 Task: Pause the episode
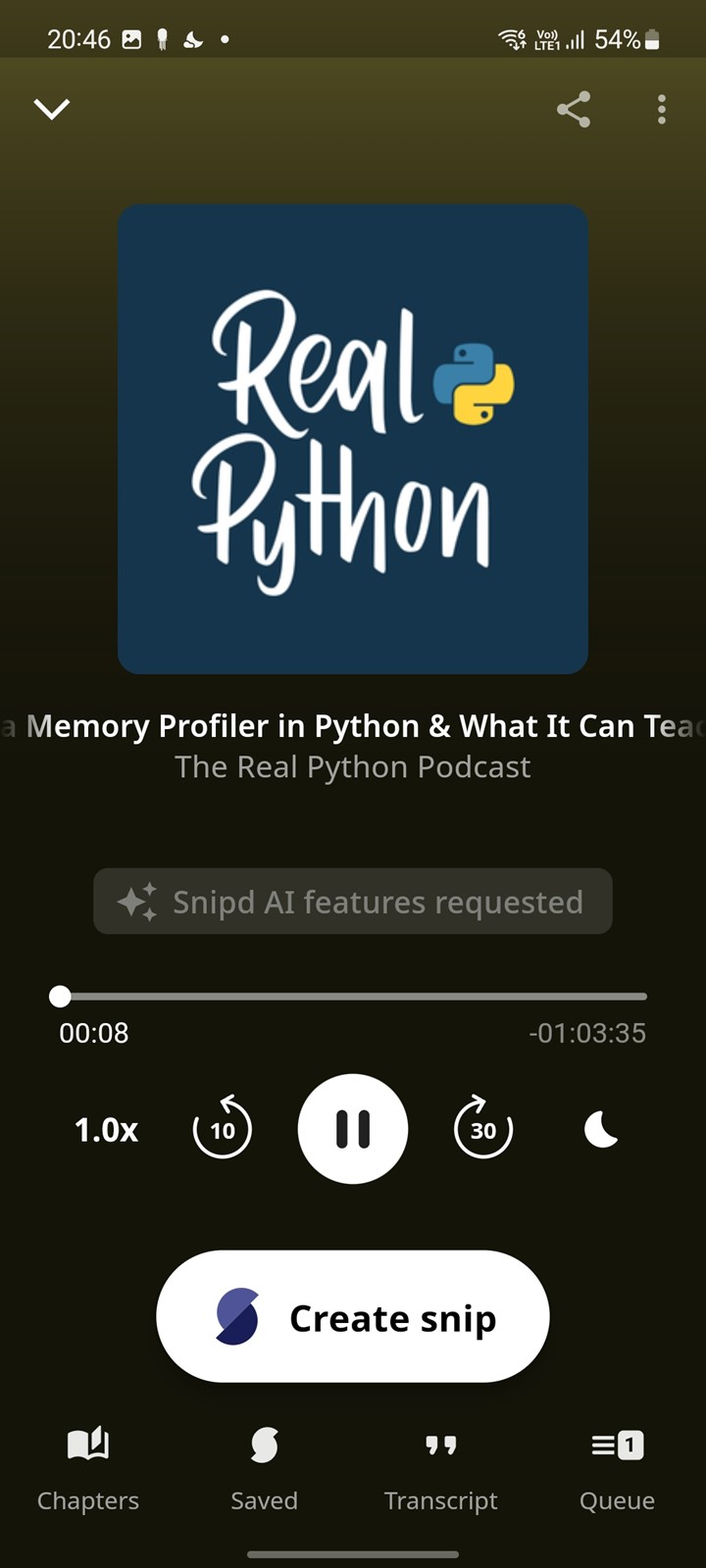[x=353, y=1129]
